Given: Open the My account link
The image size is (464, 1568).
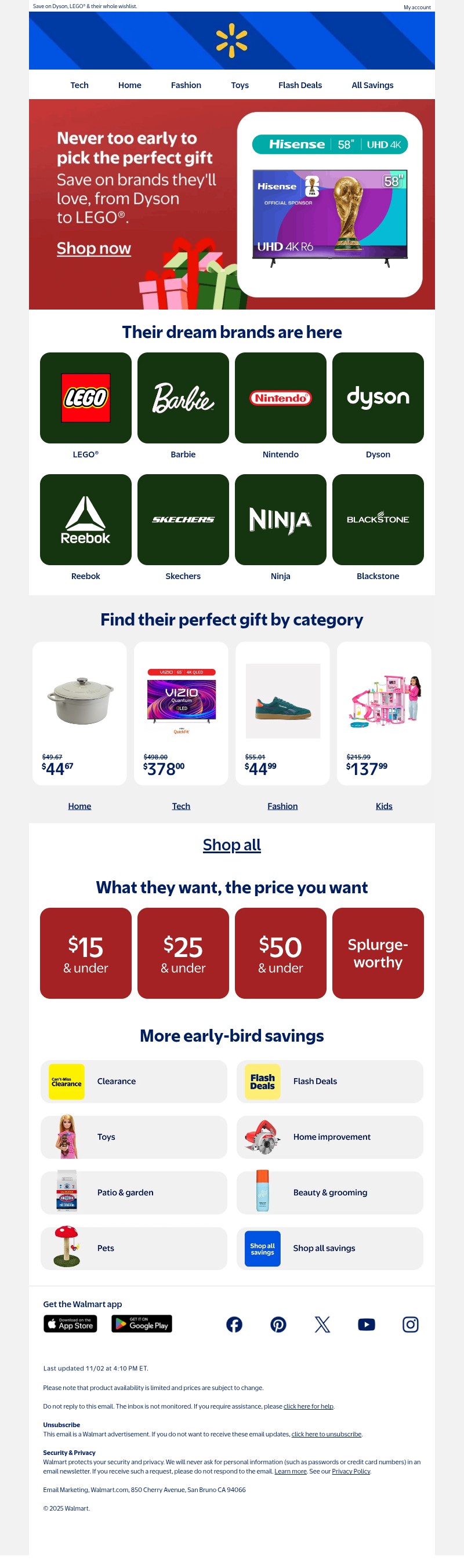Looking at the screenshot, I should coord(416,8).
